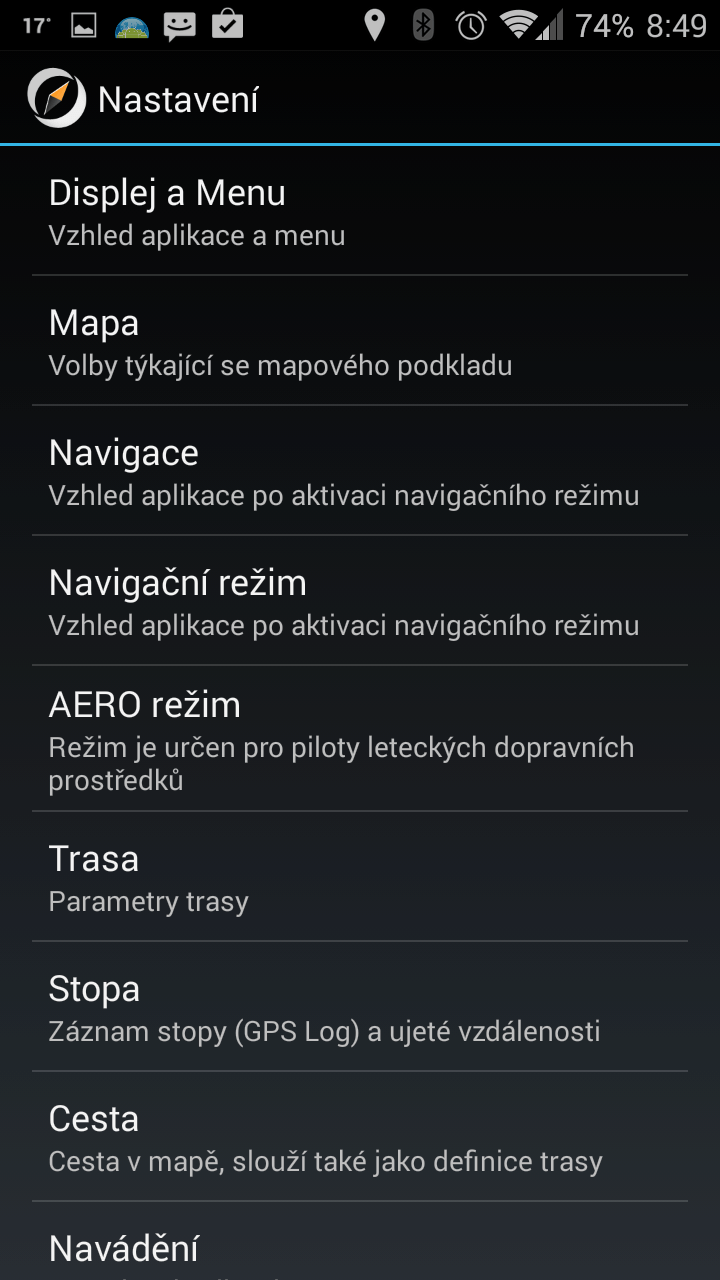Viewport: 720px width, 1280px height.
Task: Open Navigační režim settings
Action: 360,601
